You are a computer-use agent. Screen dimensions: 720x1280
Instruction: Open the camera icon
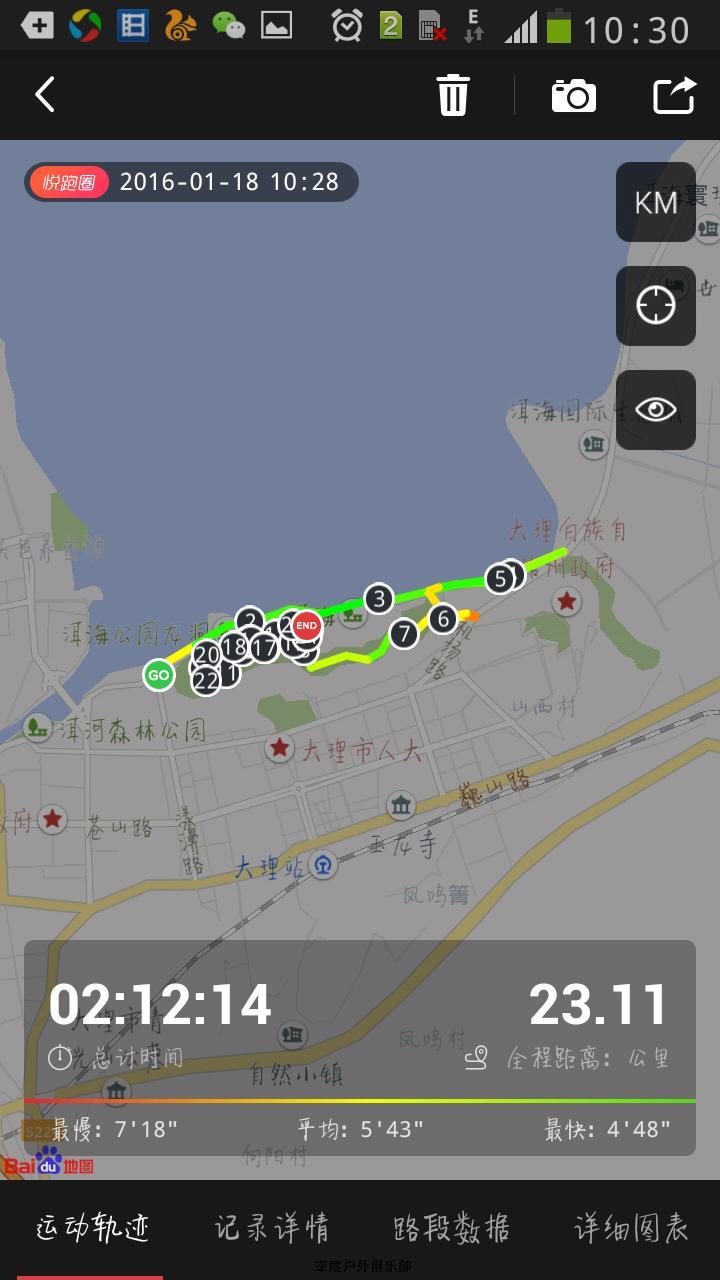(574, 95)
